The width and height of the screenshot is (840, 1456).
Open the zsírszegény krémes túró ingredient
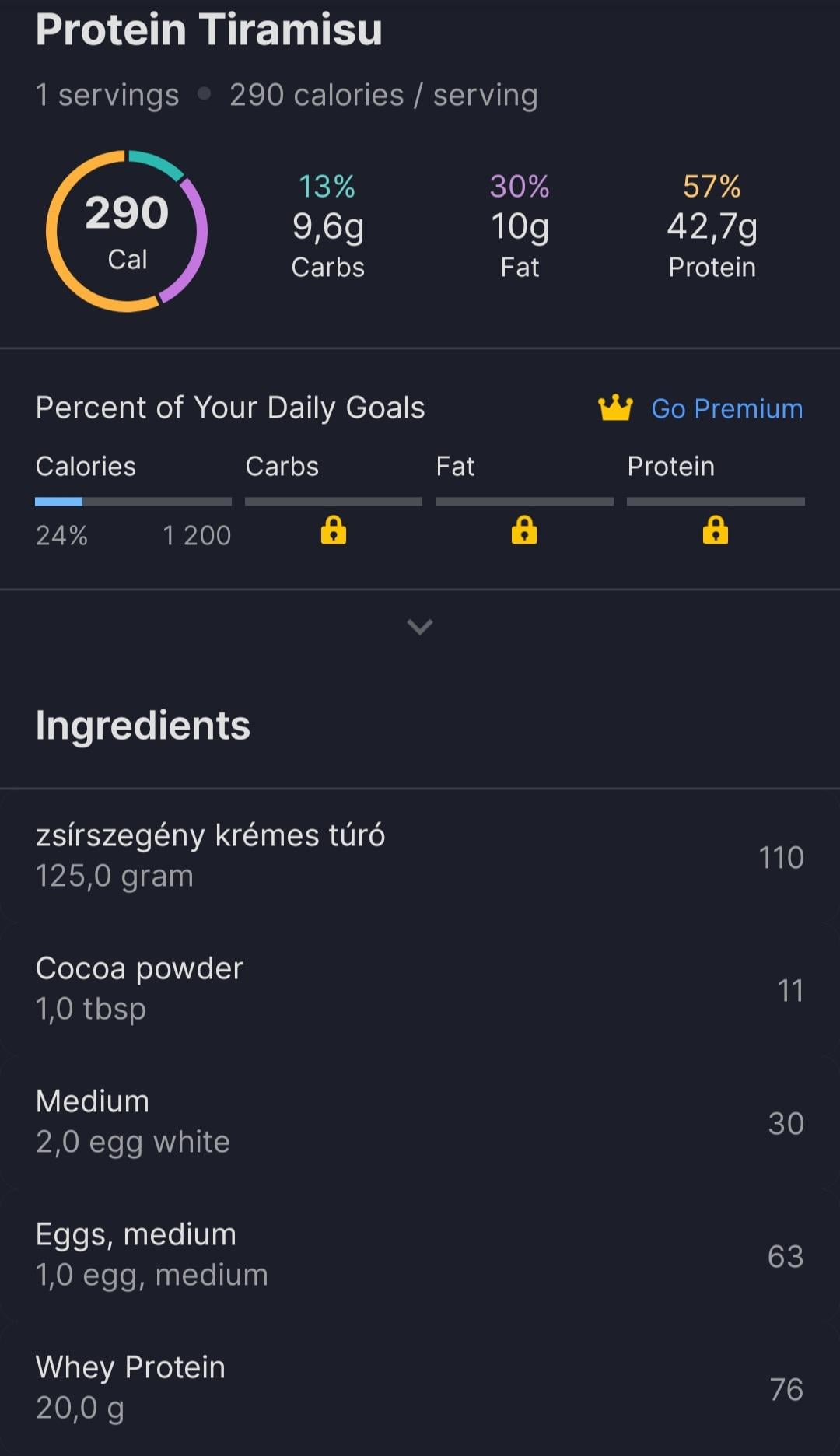(420, 854)
